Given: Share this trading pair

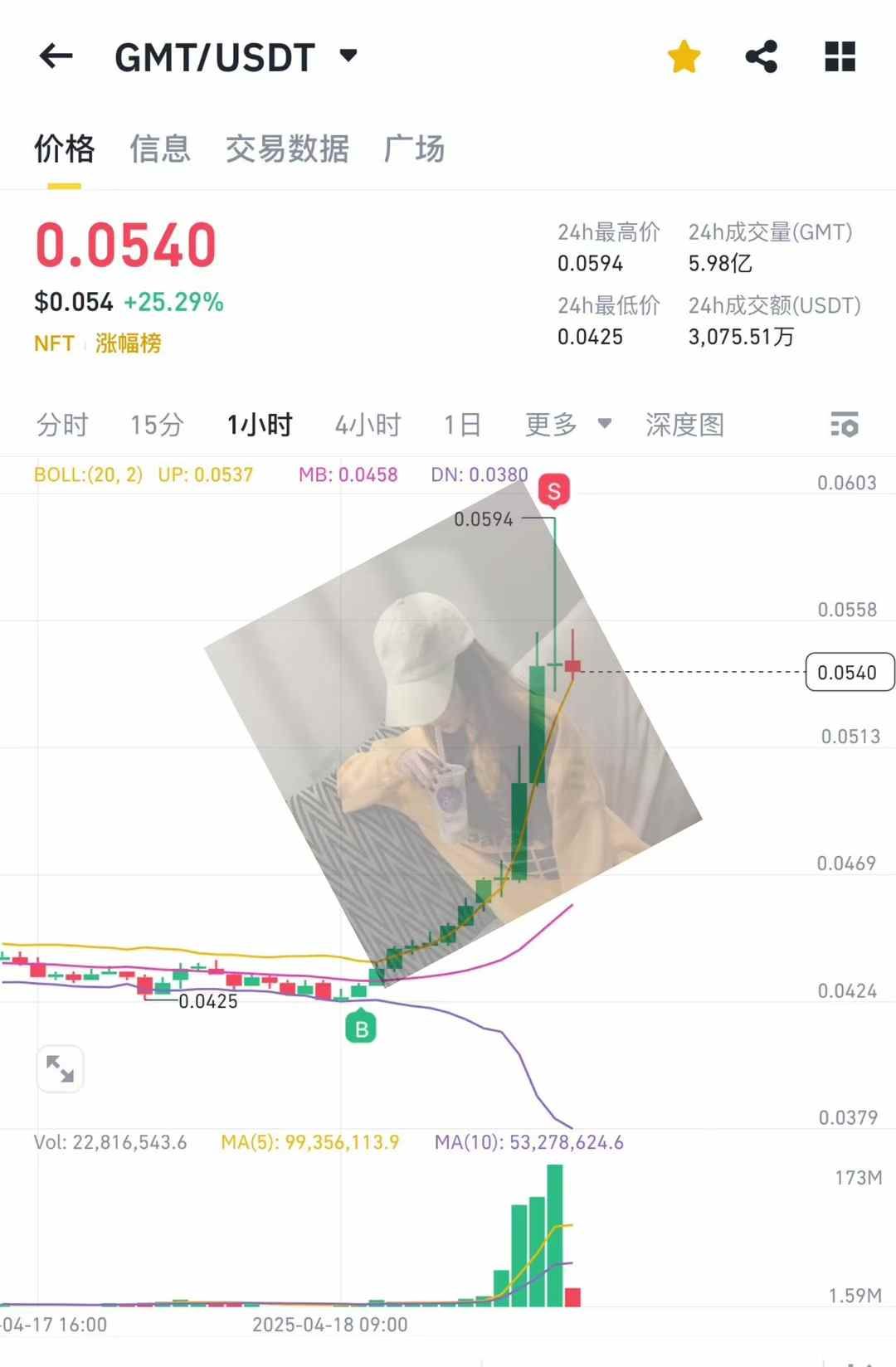Looking at the screenshot, I should pos(762,56).
